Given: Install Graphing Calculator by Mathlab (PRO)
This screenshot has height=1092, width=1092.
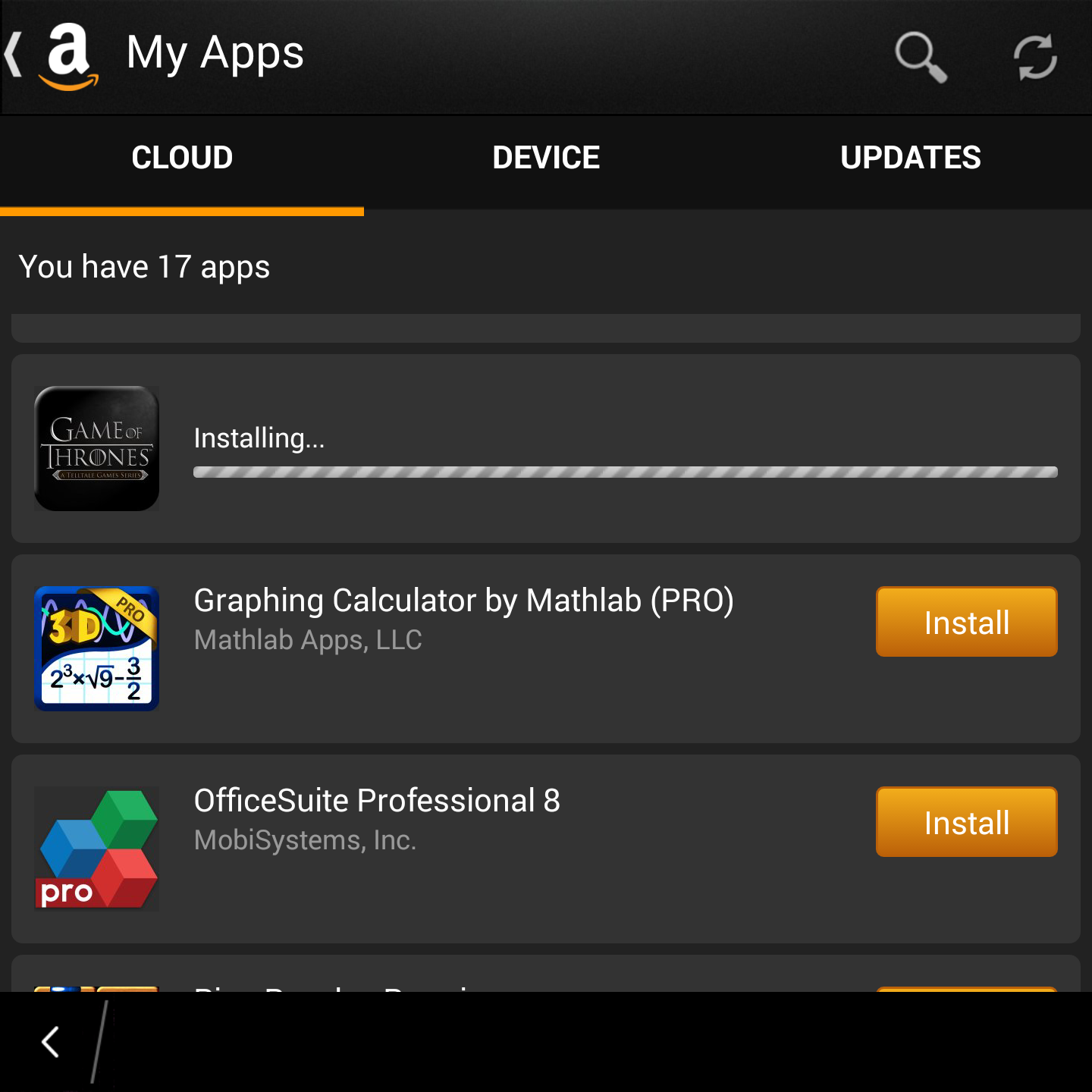Looking at the screenshot, I should click(x=966, y=622).
